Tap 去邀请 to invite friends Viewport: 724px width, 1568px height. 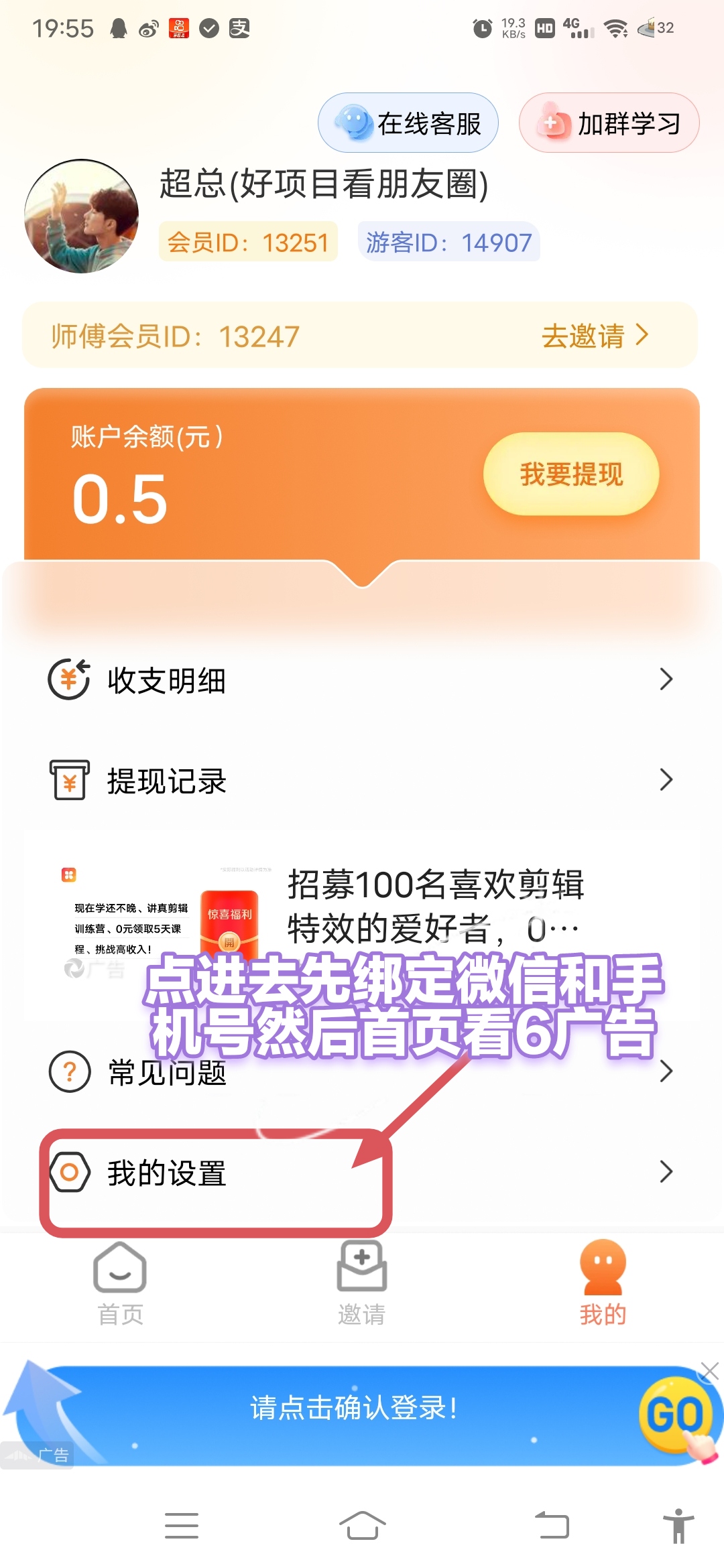point(594,335)
